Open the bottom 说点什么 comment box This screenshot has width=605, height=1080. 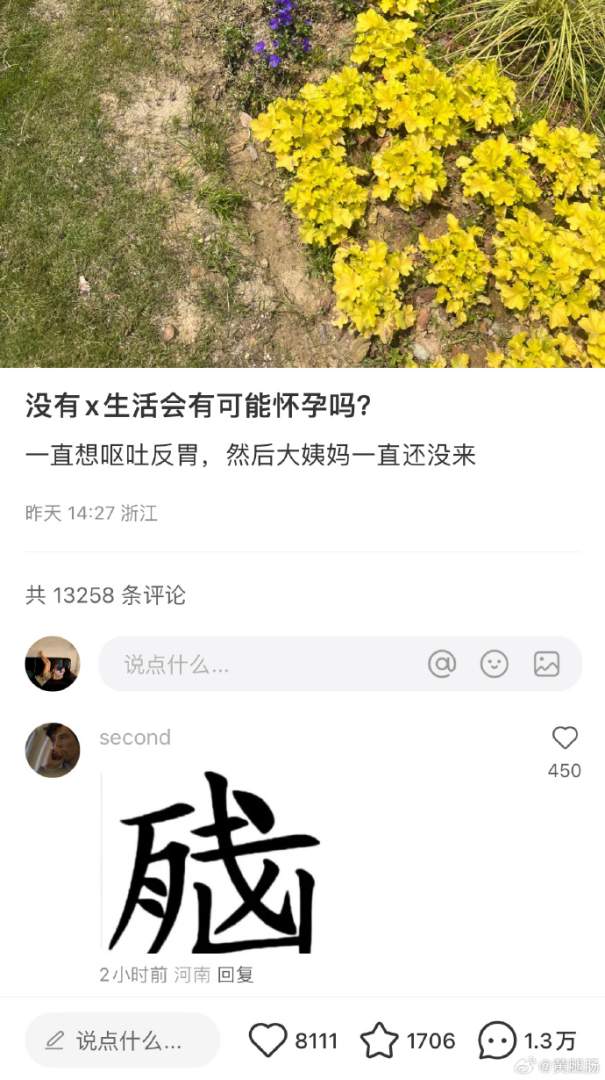point(122,1040)
